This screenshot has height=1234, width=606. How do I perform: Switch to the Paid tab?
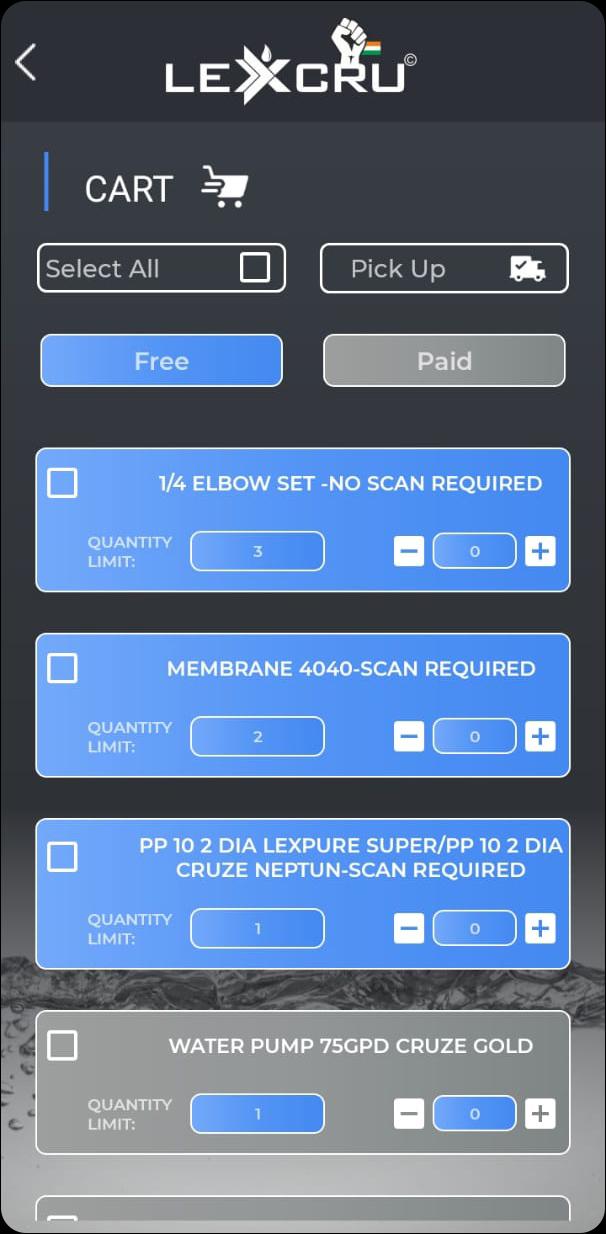coord(444,360)
